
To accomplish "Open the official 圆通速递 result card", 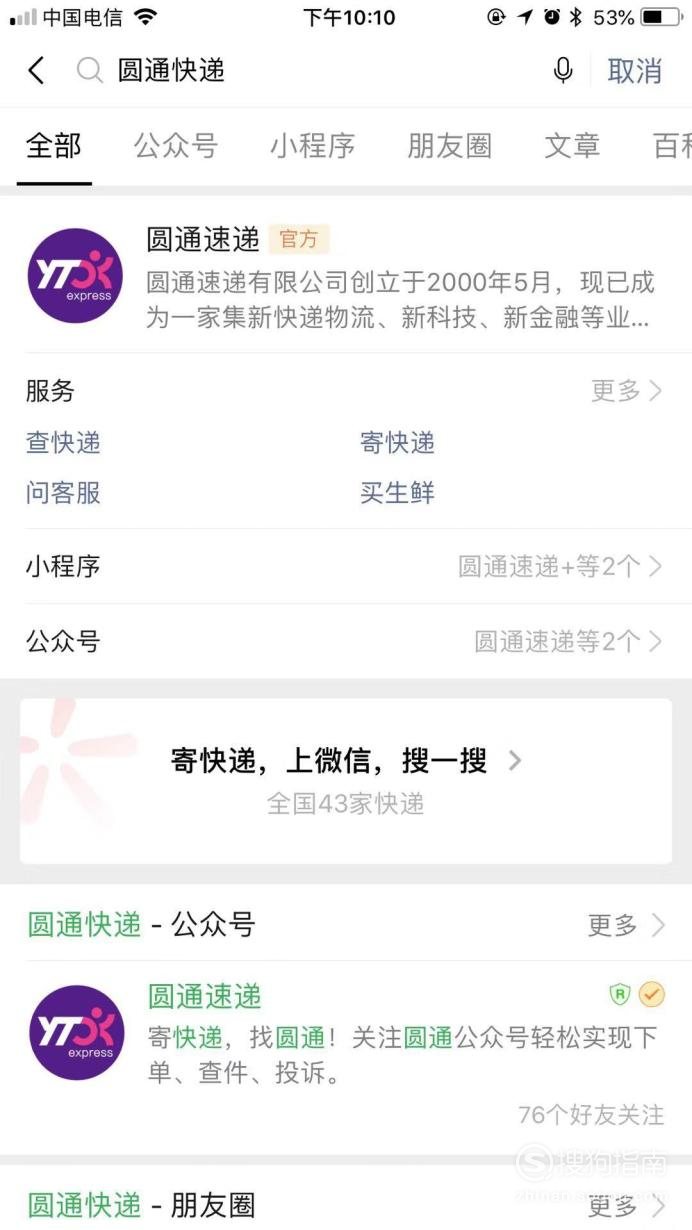I will pos(346,275).
